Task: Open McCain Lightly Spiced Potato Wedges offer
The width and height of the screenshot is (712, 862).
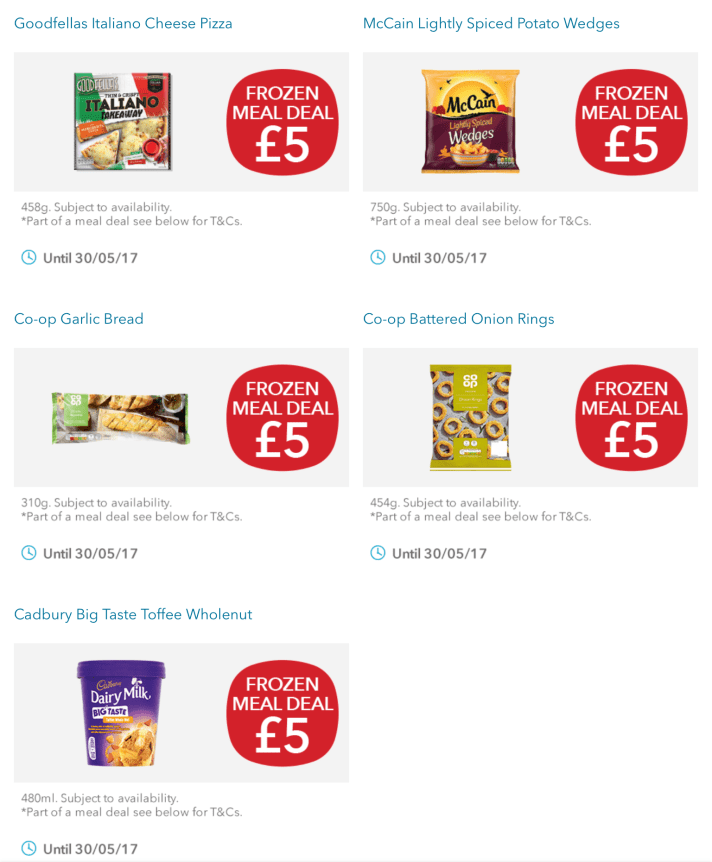Action: click(x=491, y=23)
